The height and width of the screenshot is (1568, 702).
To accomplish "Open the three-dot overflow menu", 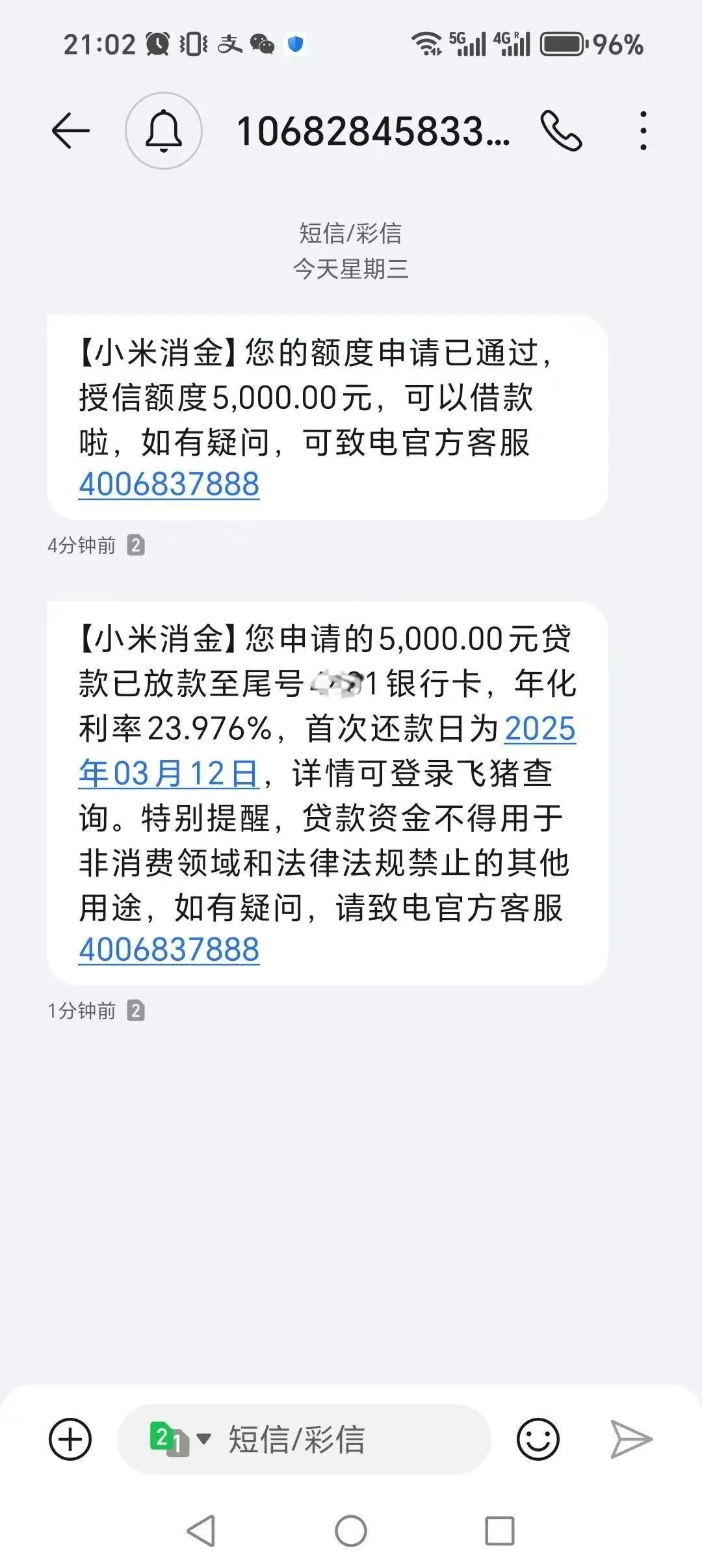I will point(643,131).
